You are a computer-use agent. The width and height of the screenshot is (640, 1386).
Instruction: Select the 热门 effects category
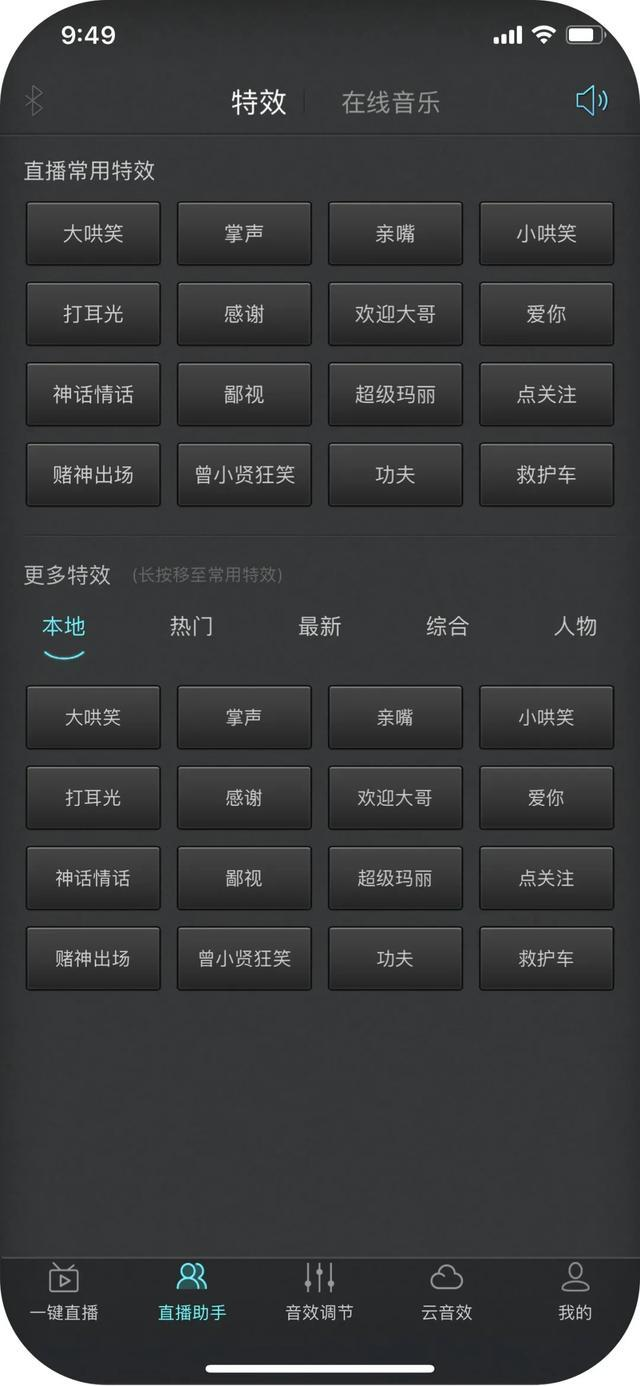[x=191, y=627]
